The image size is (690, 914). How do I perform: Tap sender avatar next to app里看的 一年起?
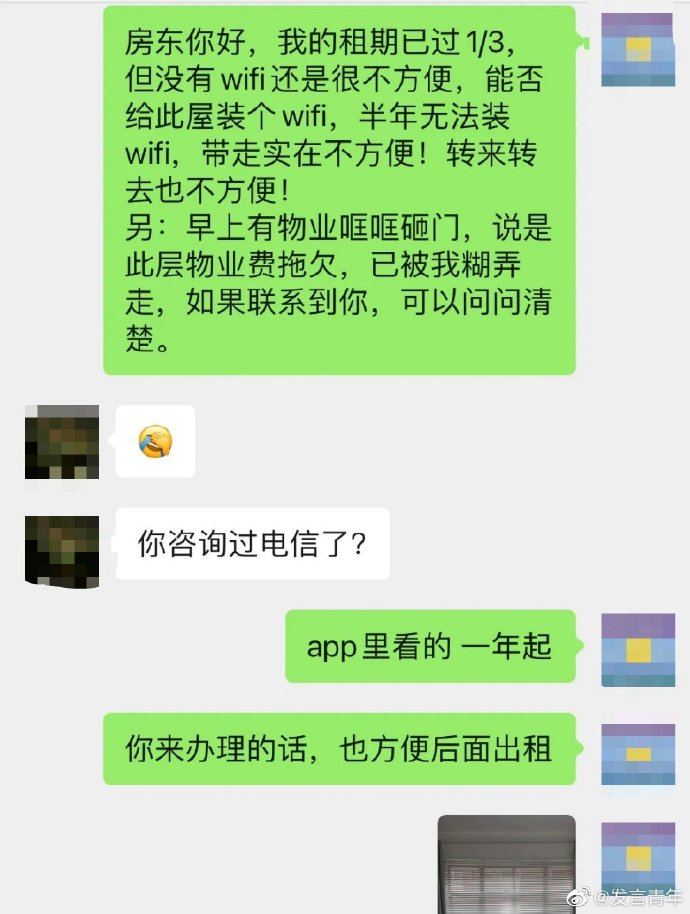(x=637, y=650)
